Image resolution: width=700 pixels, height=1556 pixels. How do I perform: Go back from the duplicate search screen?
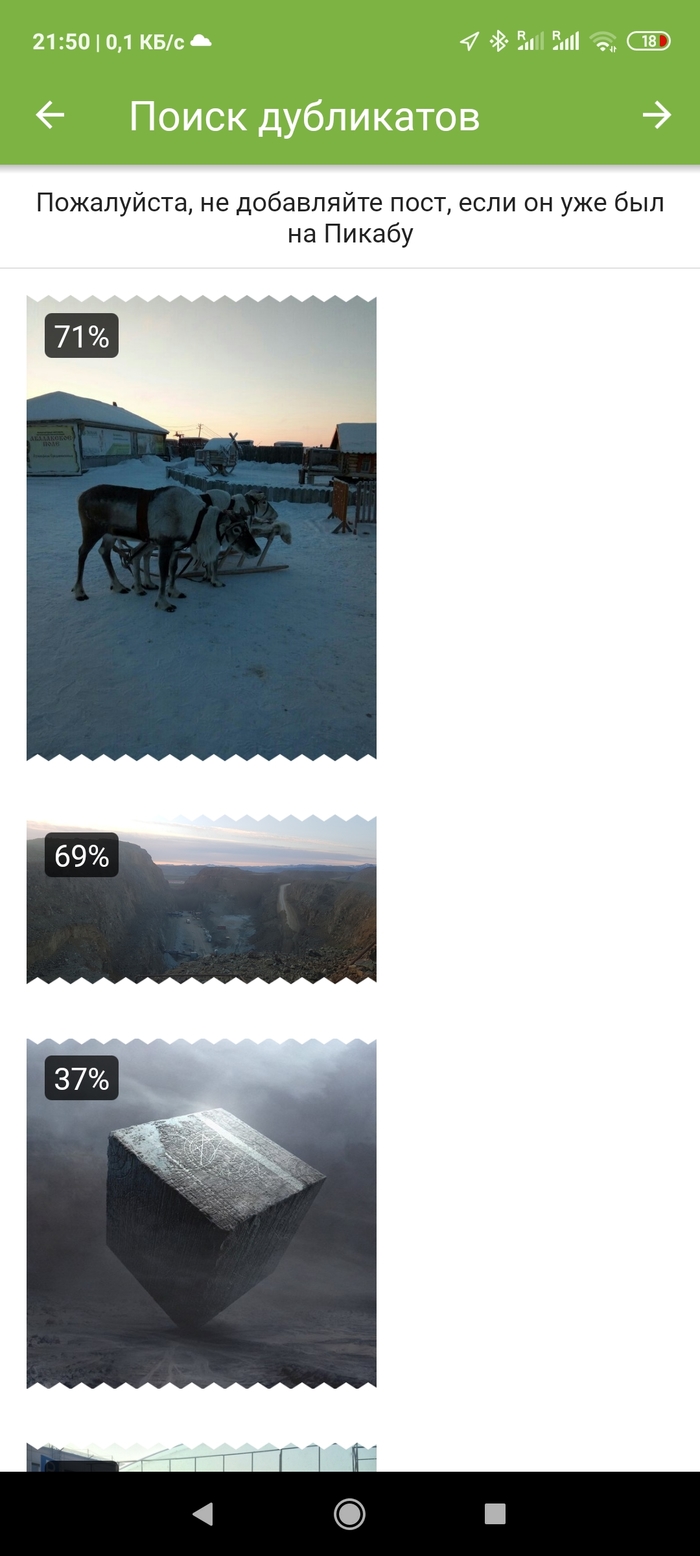[x=50, y=116]
